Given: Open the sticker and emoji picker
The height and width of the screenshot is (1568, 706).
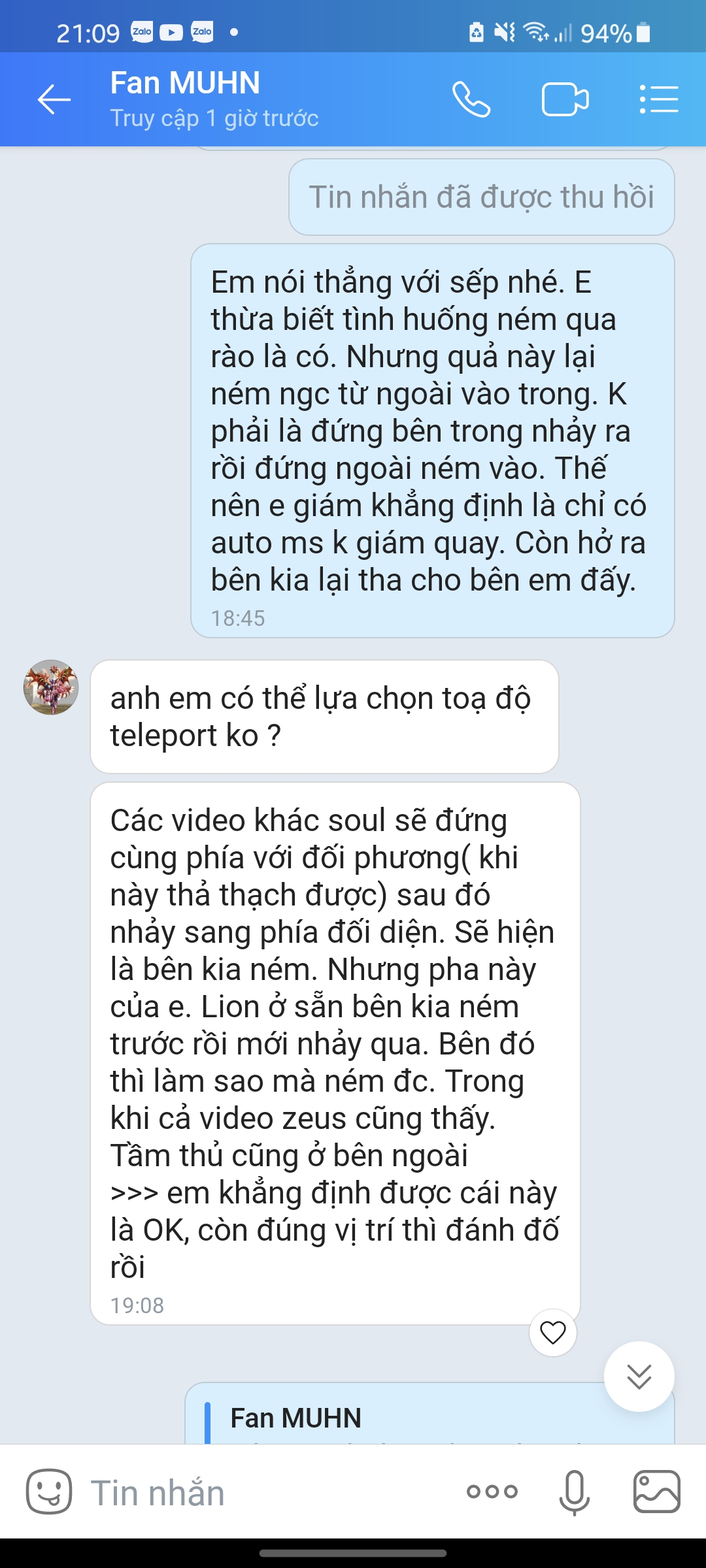Looking at the screenshot, I should pos(48,1492).
